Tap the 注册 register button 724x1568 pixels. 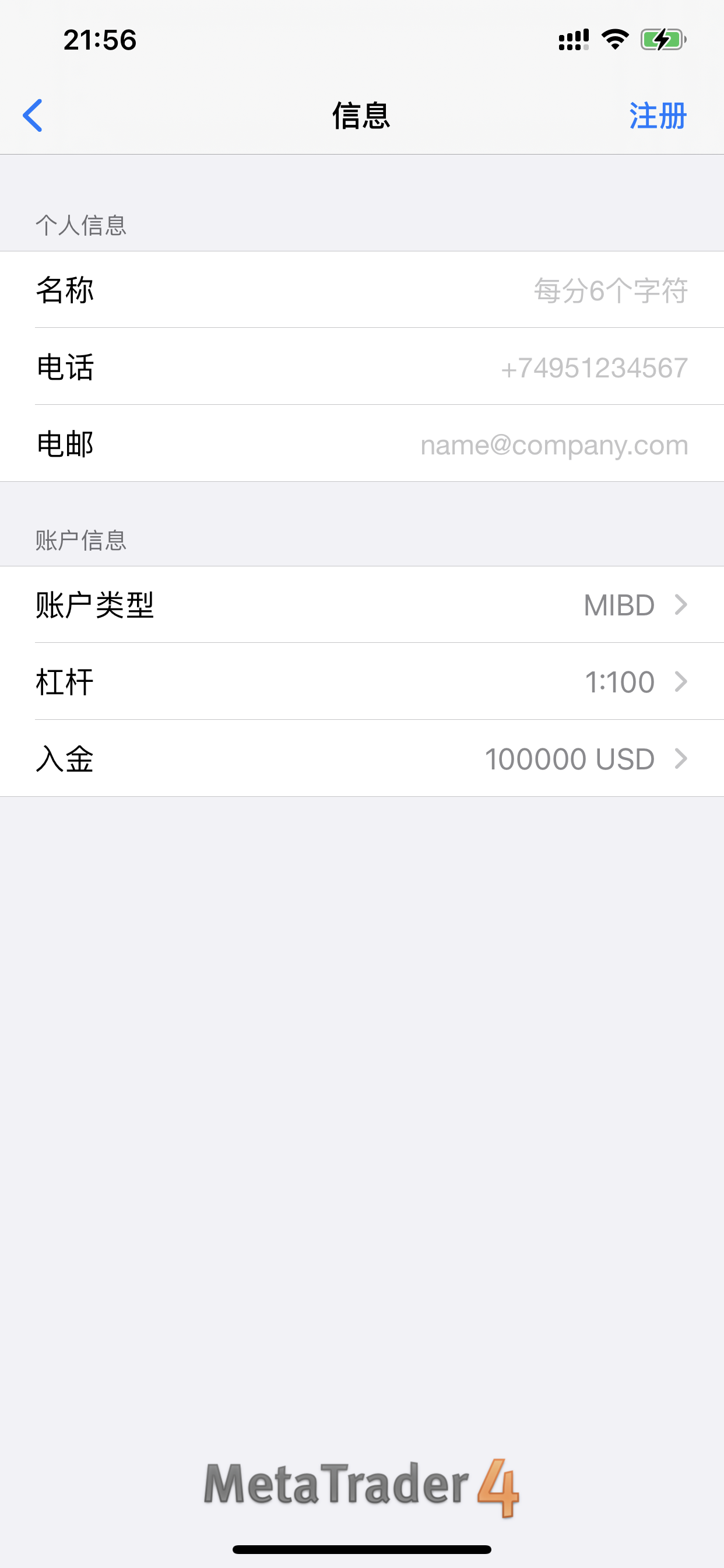(x=657, y=116)
